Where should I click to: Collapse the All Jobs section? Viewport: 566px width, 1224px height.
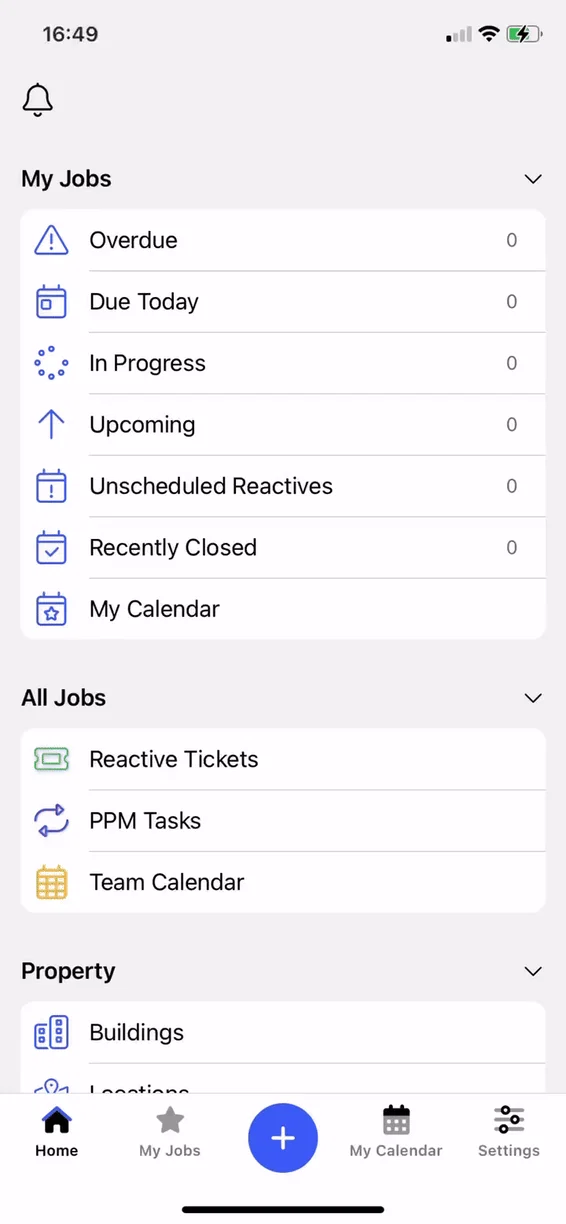pyautogui.click(x=533, y=698)
